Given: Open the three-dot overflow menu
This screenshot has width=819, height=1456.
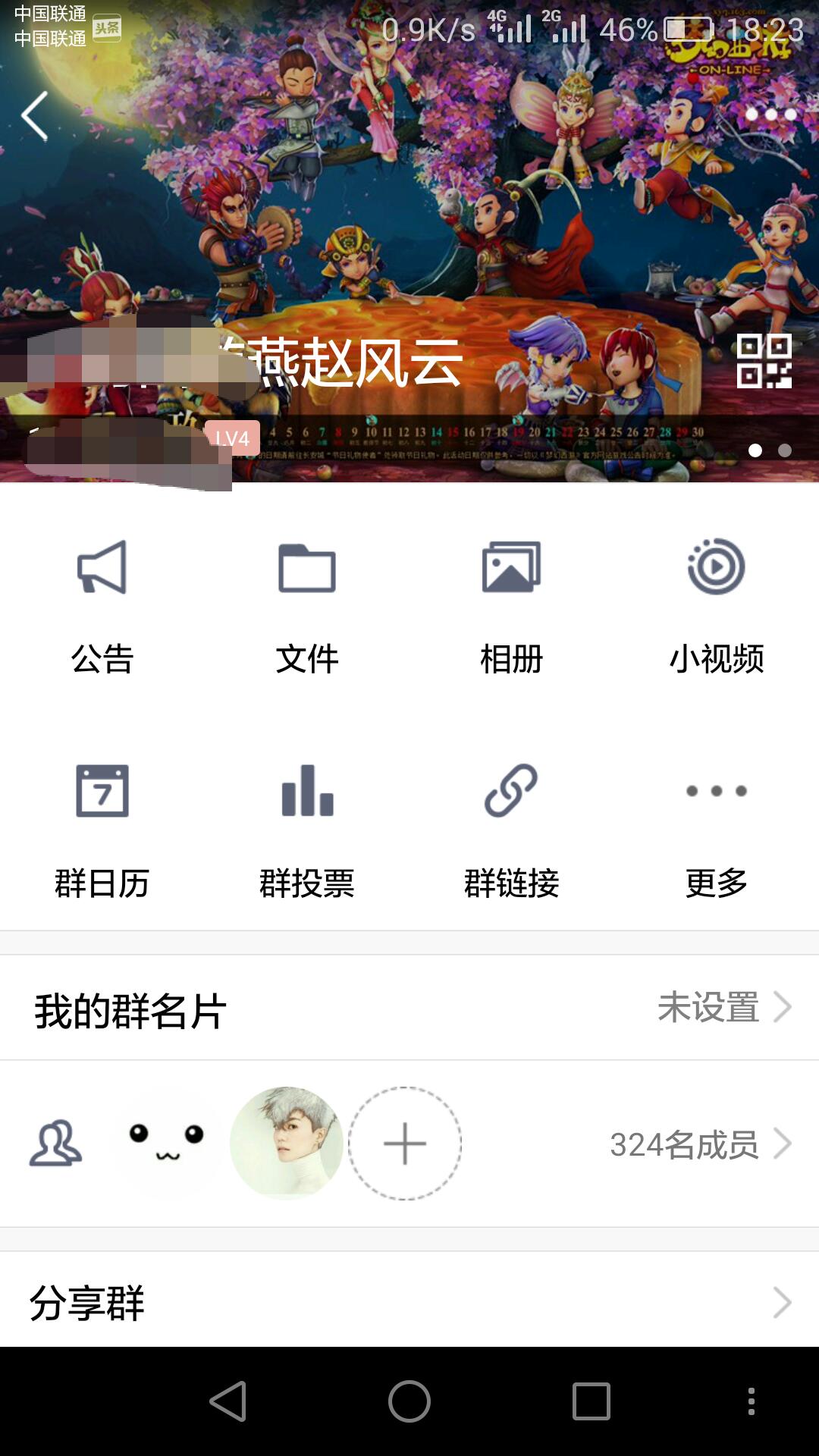Looking at the screenshot, I should point(770,115).
